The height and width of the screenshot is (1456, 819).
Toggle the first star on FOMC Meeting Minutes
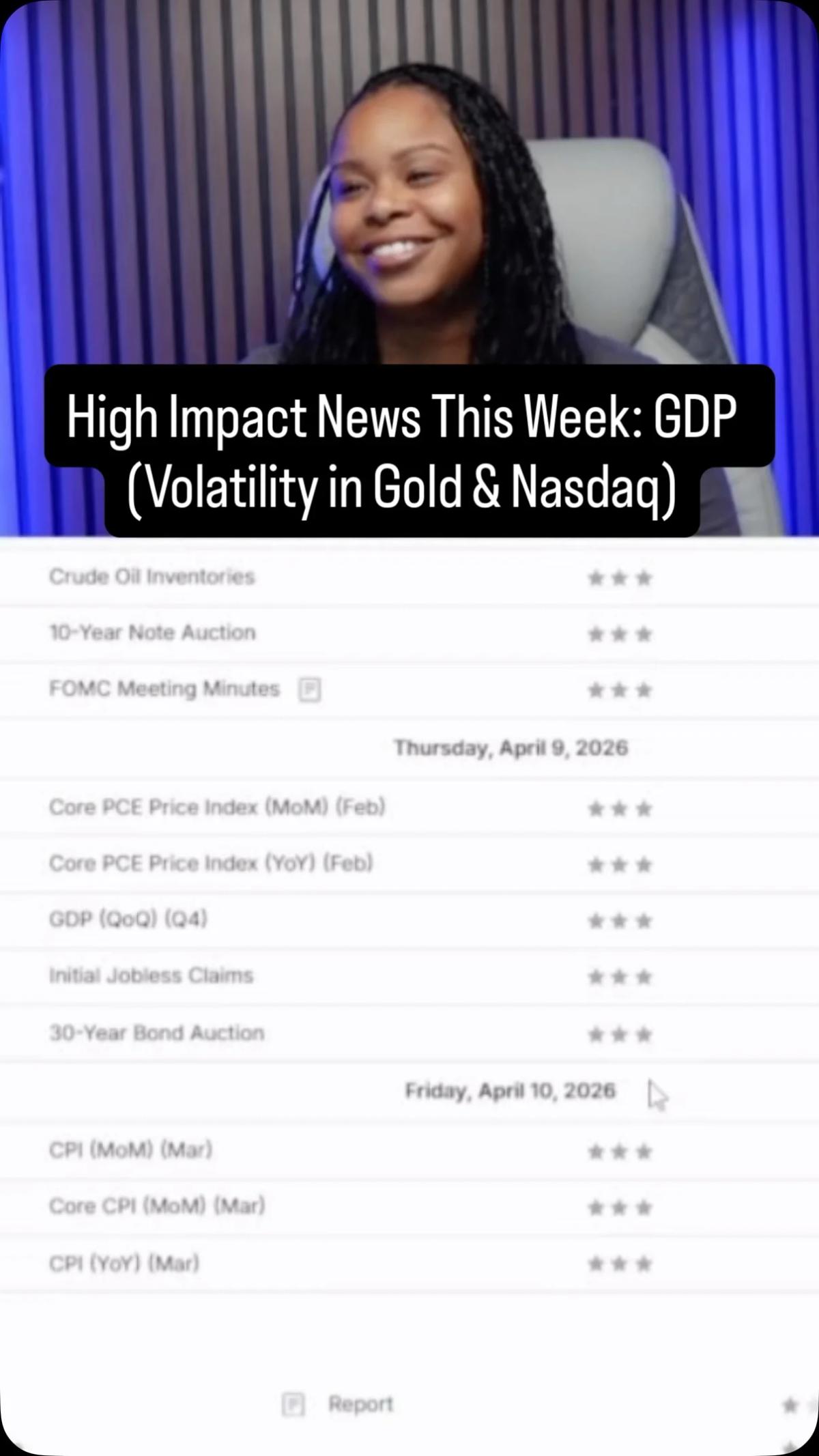594,690
